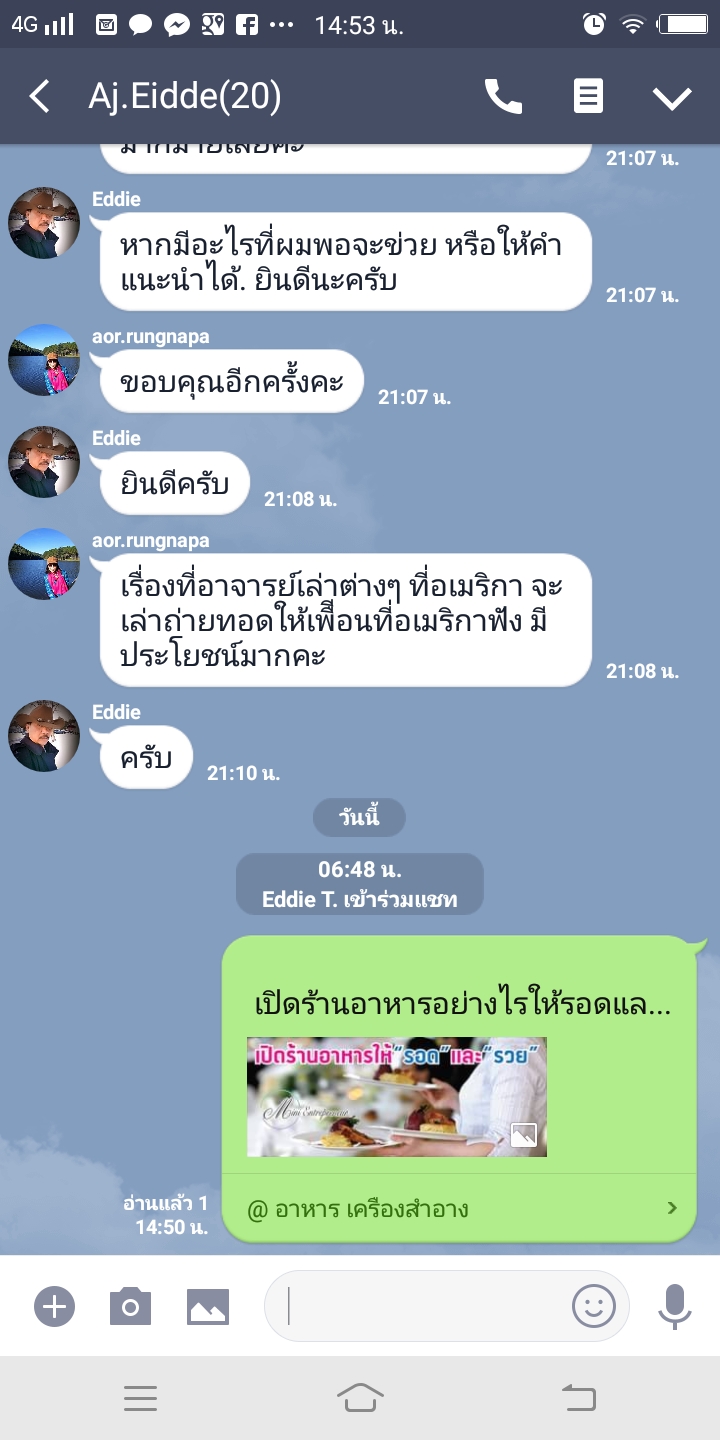Open camera to take a photo
The width and height of the screenshot is (720, 1440).
pos(130,1306)
